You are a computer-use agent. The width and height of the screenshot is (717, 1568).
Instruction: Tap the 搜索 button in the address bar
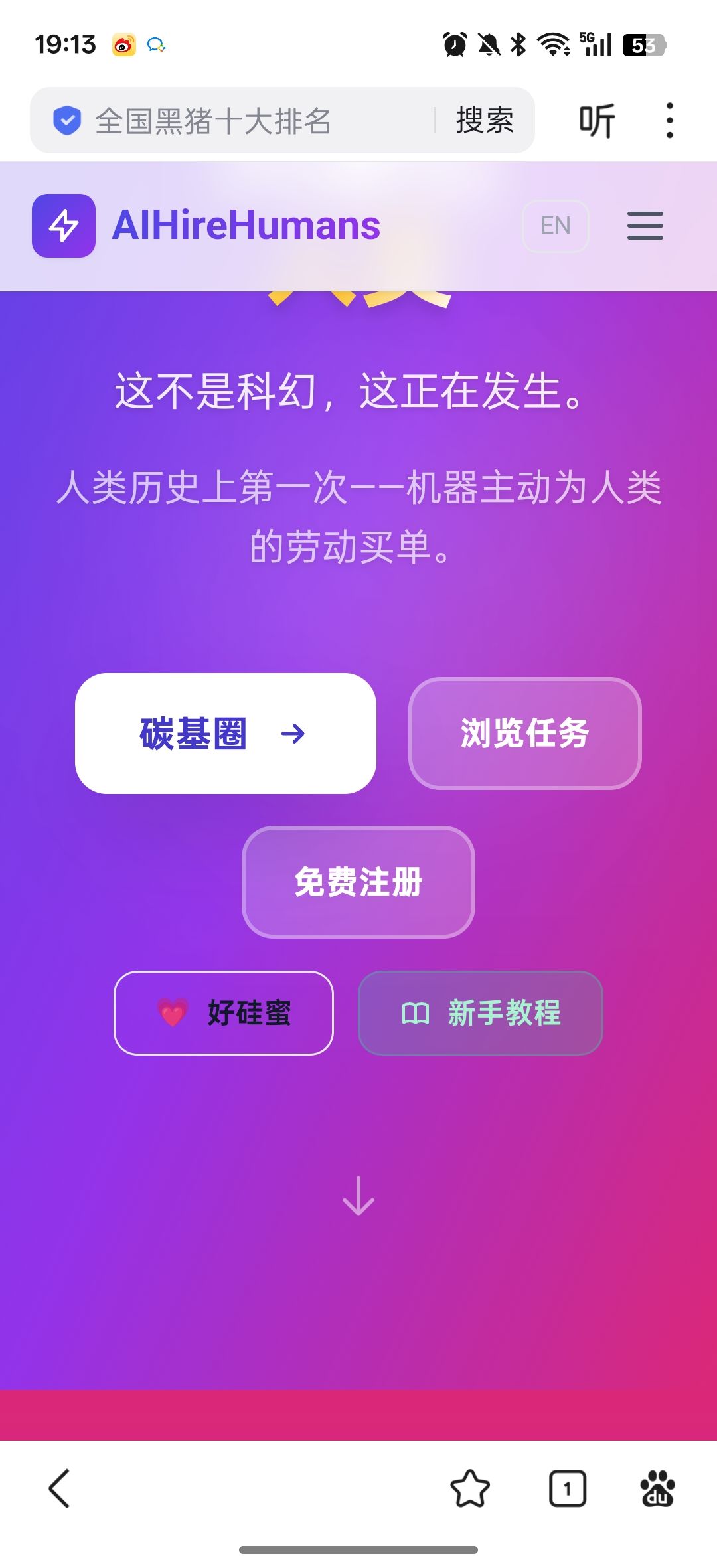tap(485, 121)
